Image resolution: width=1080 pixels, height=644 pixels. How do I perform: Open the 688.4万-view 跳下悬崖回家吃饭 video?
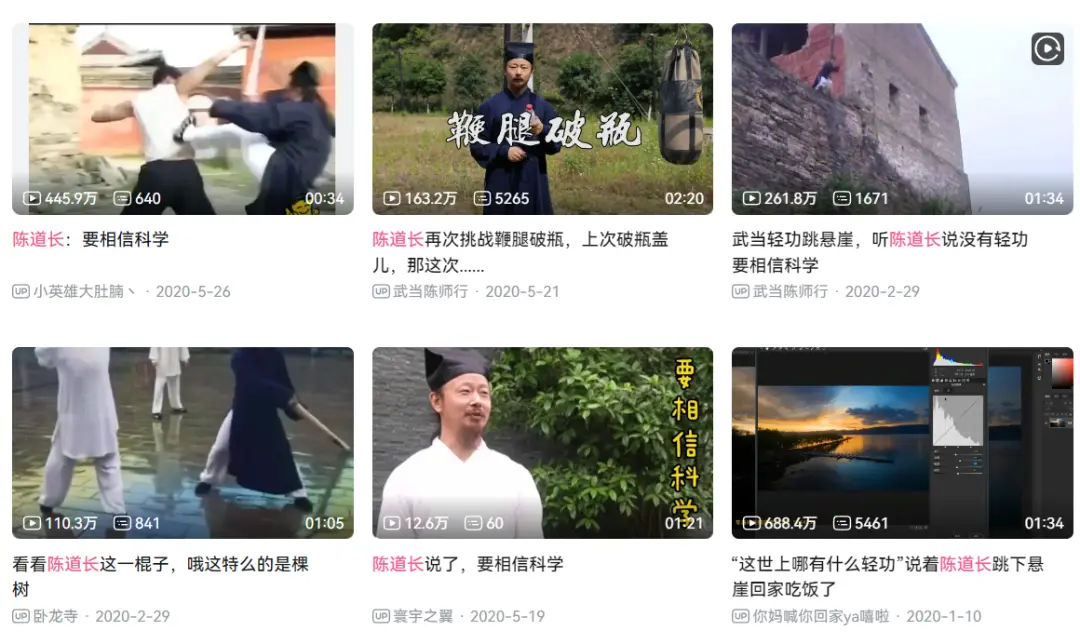[x=902, y=442]
